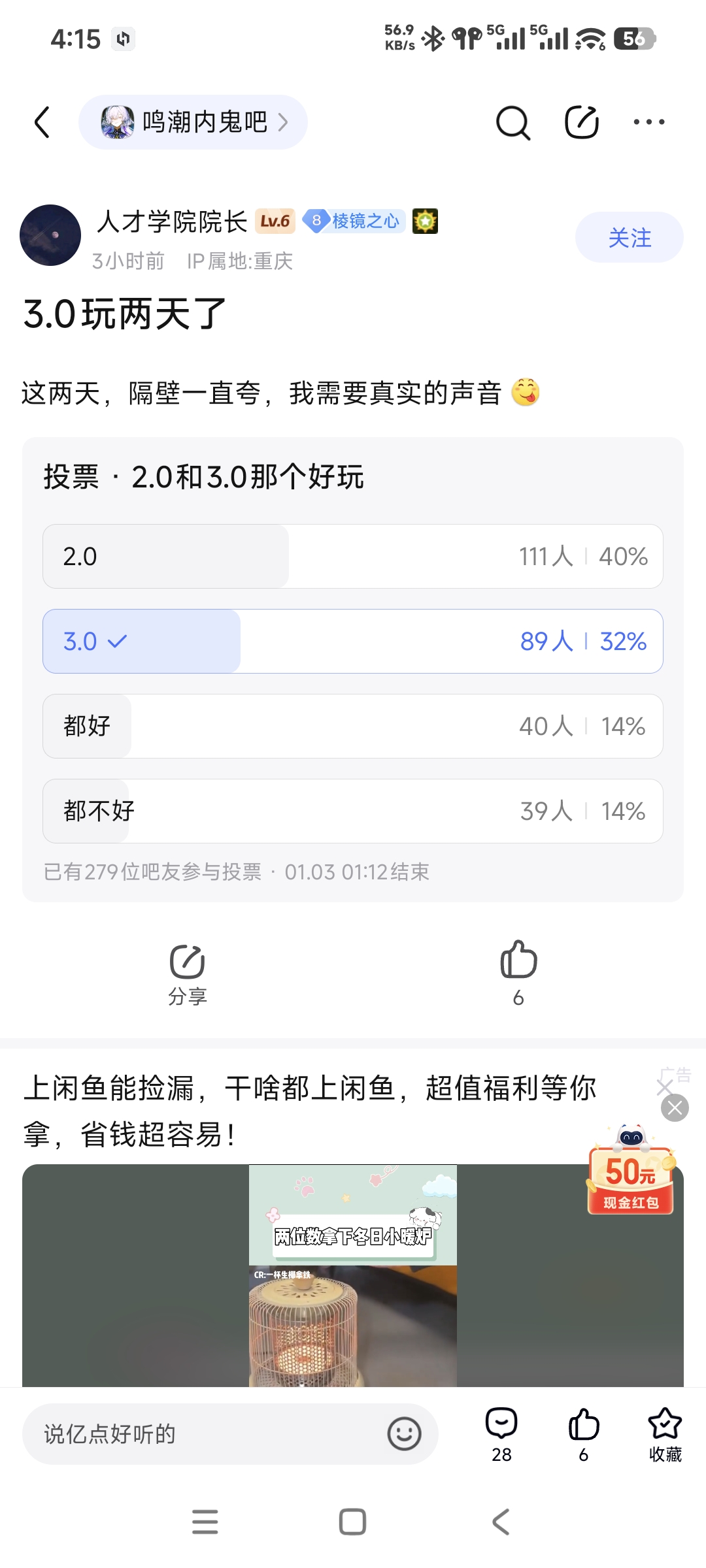This screenshot has height=1568, width=706.
Task: Open recent apps from the system navigation bar
Action: tap(205, 1522)
